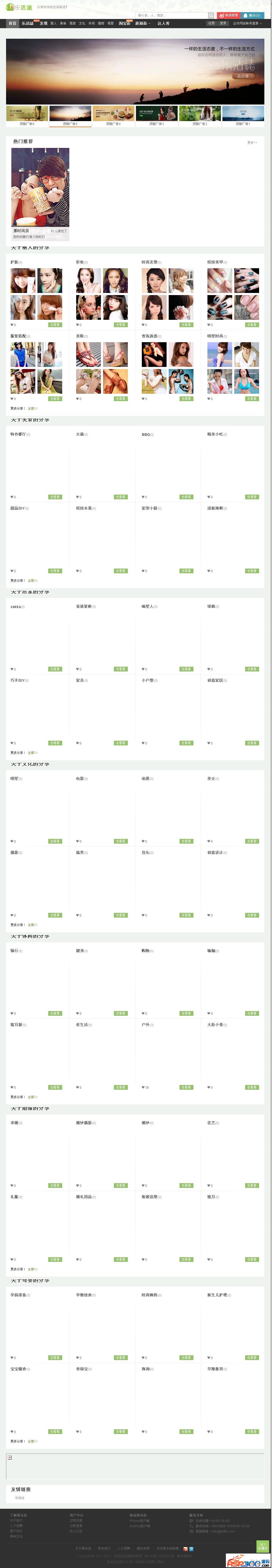Open 更多 in the 热门推荐 section

pyautogui.click(x=252, y=142)
